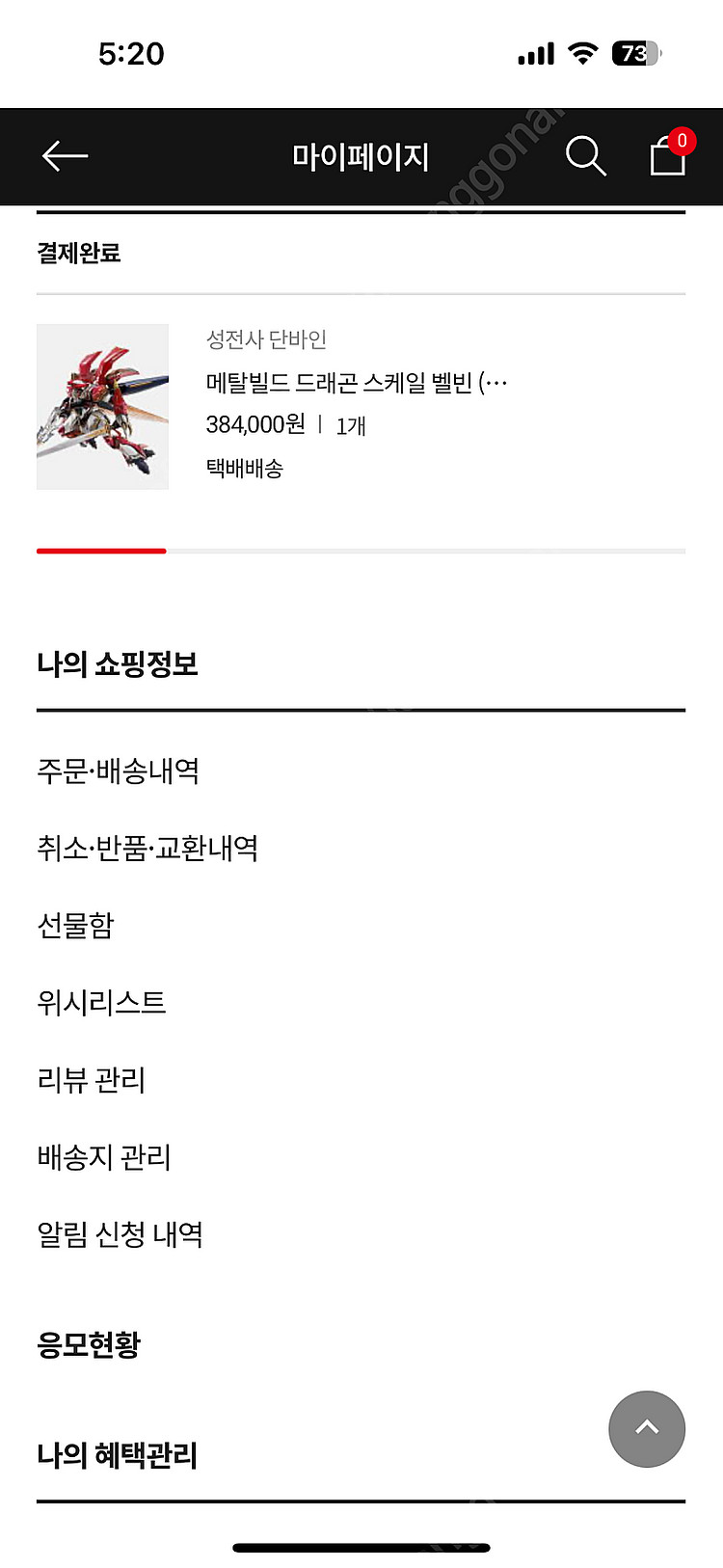The height and width of the screenshot is (1568, 723).
Task: Go back with the arrow icon
Action: click(x=65, y=156)
